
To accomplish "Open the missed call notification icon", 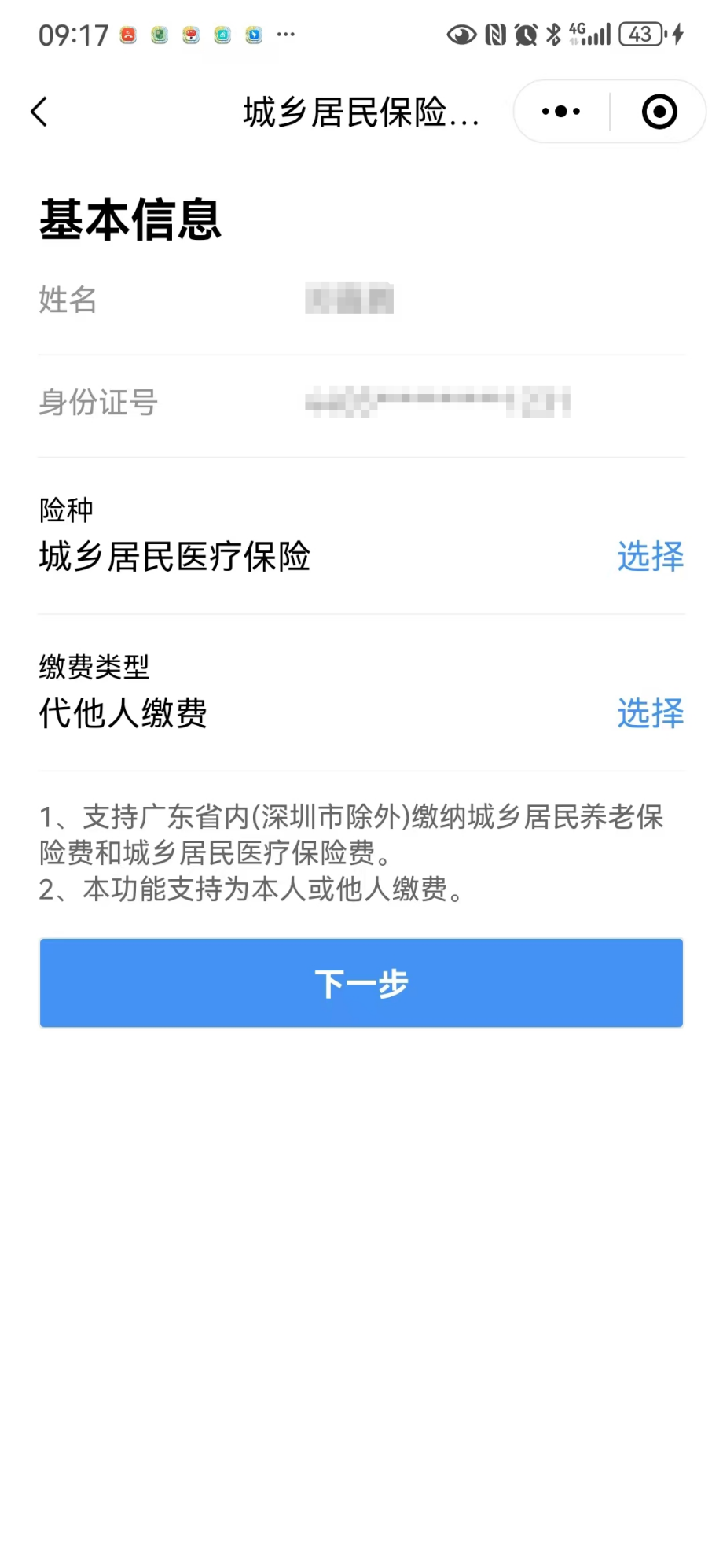I will pos(127,35).
